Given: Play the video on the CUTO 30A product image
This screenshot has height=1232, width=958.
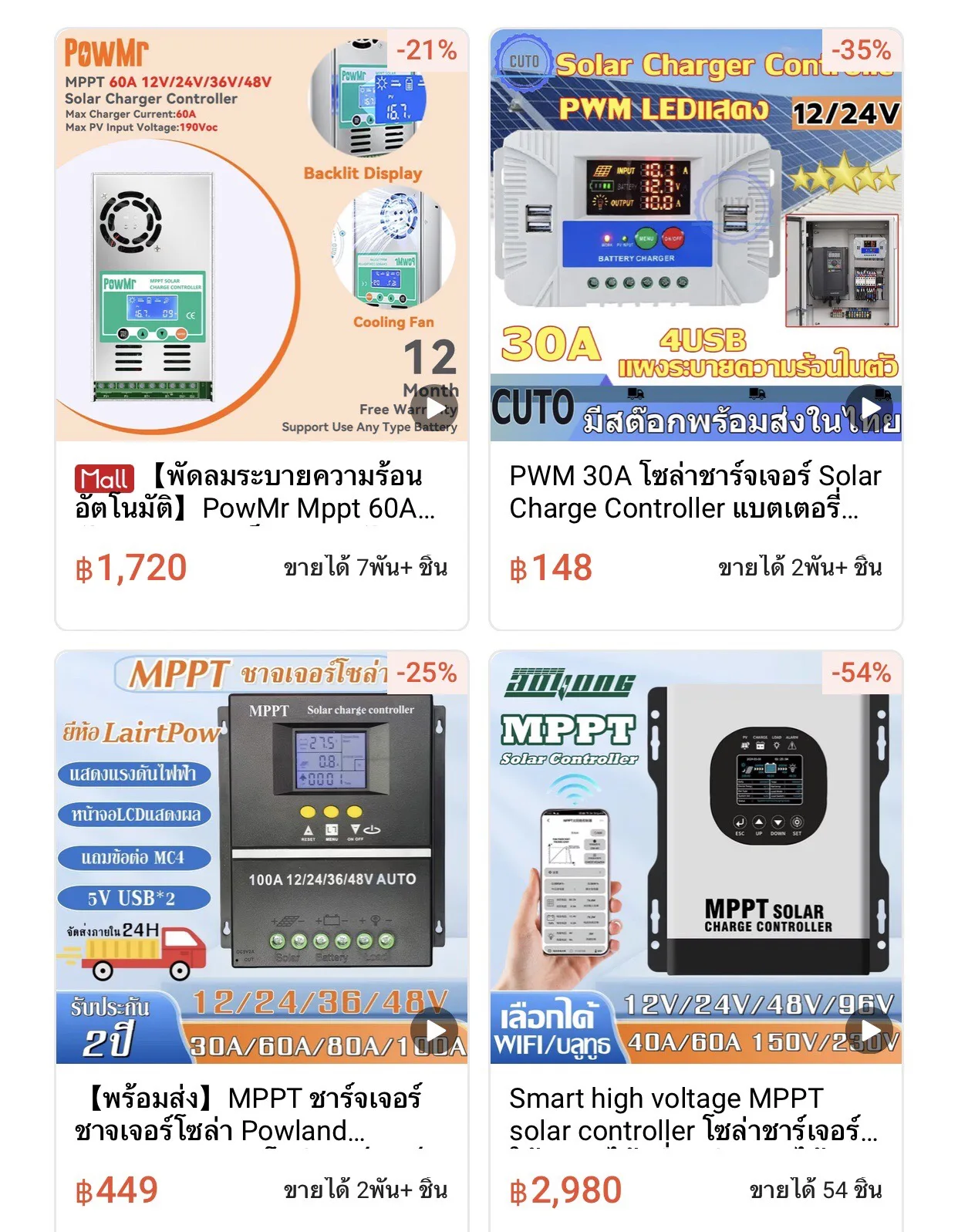Looking at the screenshot, I should pyautogui.click(x=870, y=408).
